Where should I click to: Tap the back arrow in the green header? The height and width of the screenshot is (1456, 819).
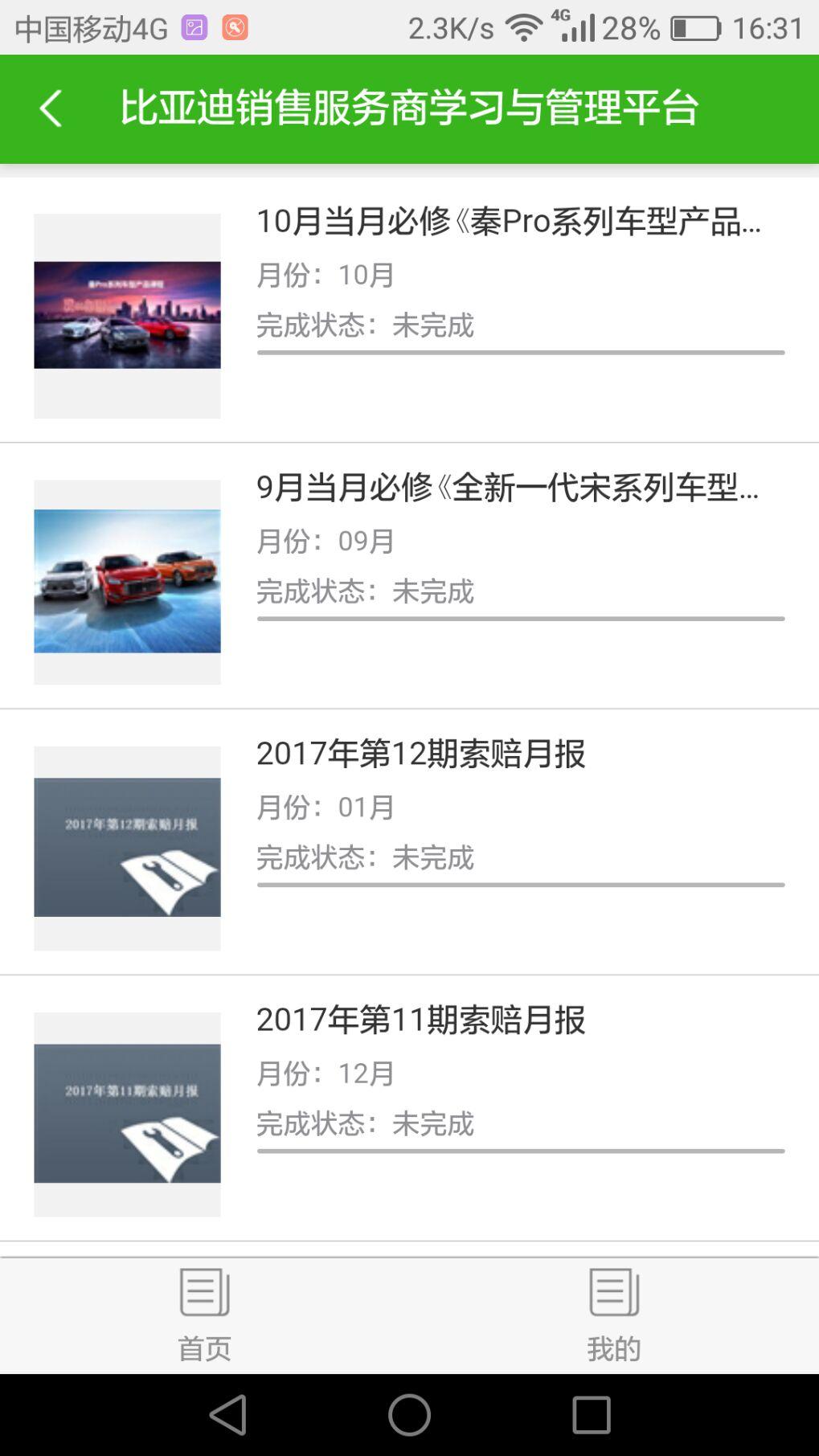tap(51, 108)
